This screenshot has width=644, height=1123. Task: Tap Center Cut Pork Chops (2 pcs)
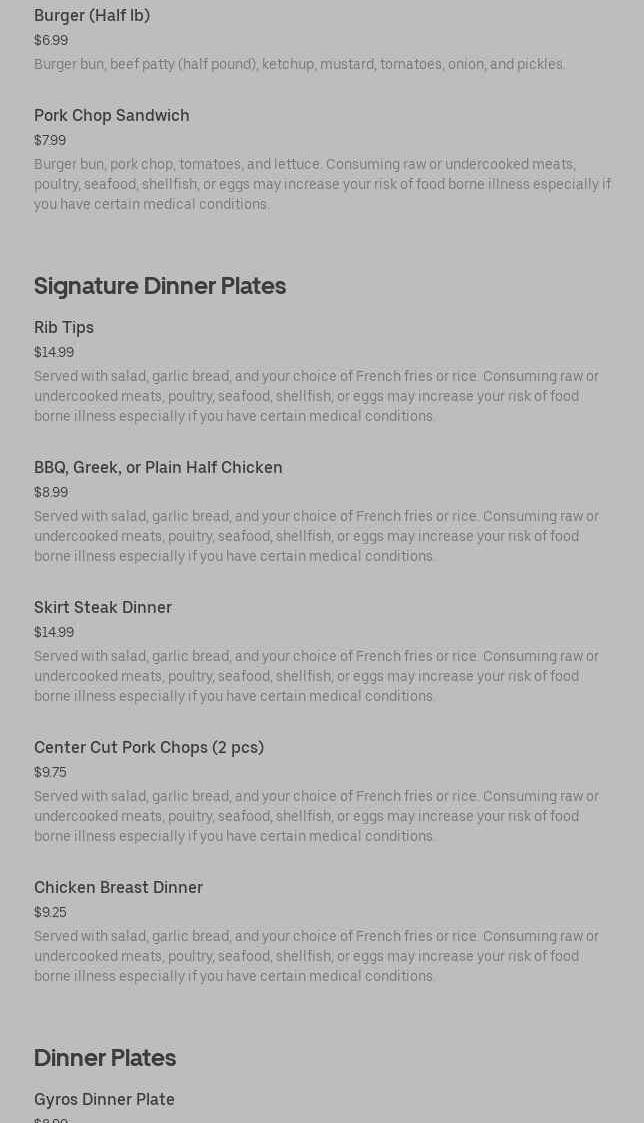[x=149, y=748]
